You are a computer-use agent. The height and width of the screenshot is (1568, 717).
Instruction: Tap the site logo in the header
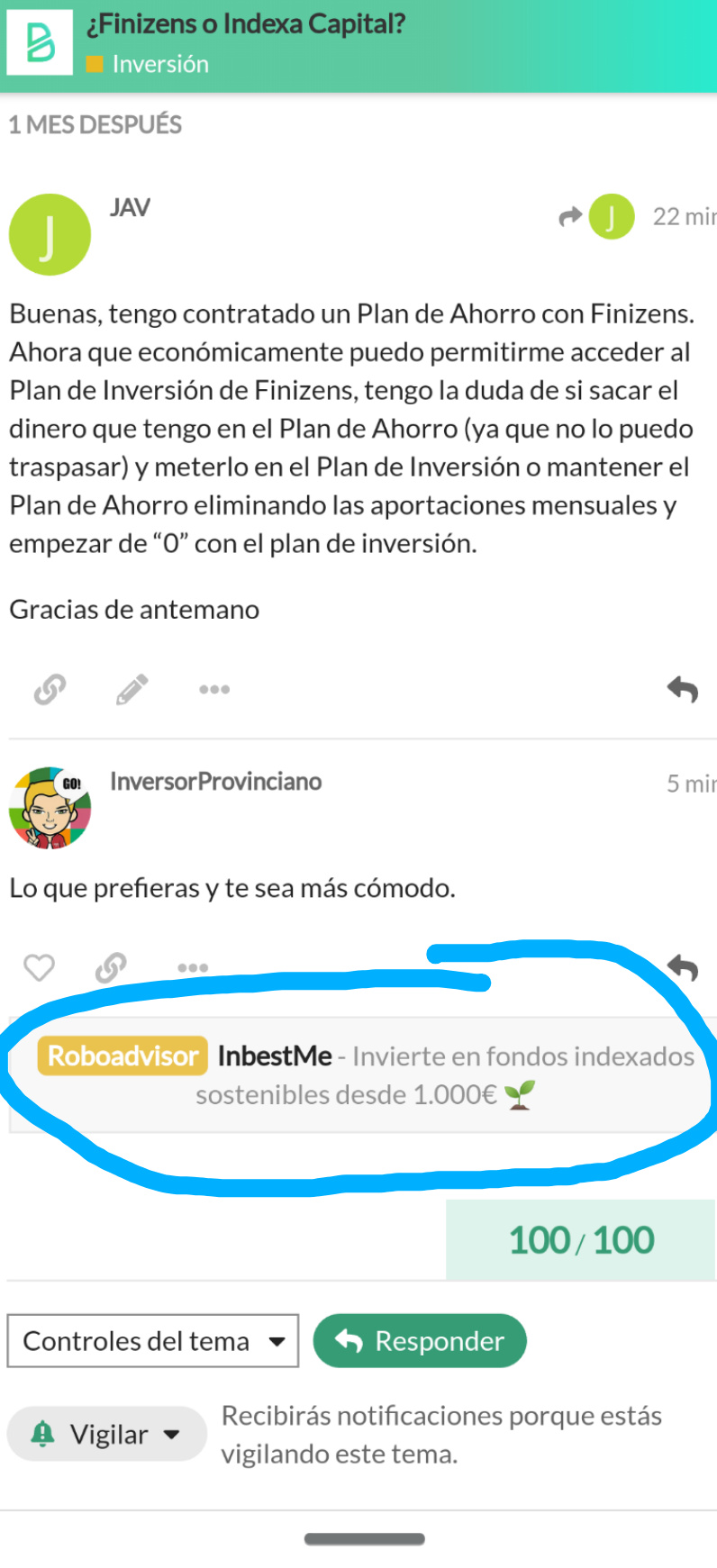click(x=40, y=42)
